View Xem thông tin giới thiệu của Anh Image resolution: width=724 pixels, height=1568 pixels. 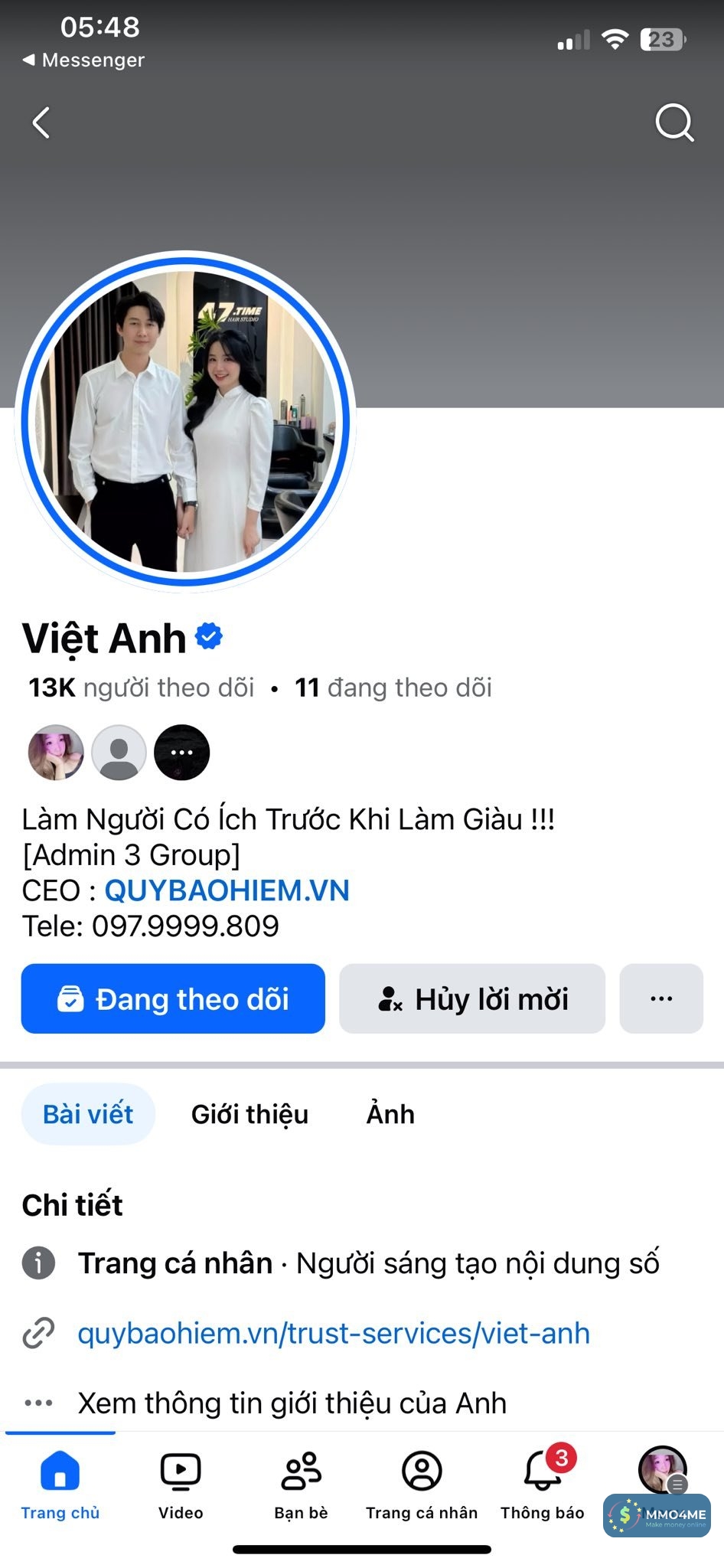click(292, 1403)
